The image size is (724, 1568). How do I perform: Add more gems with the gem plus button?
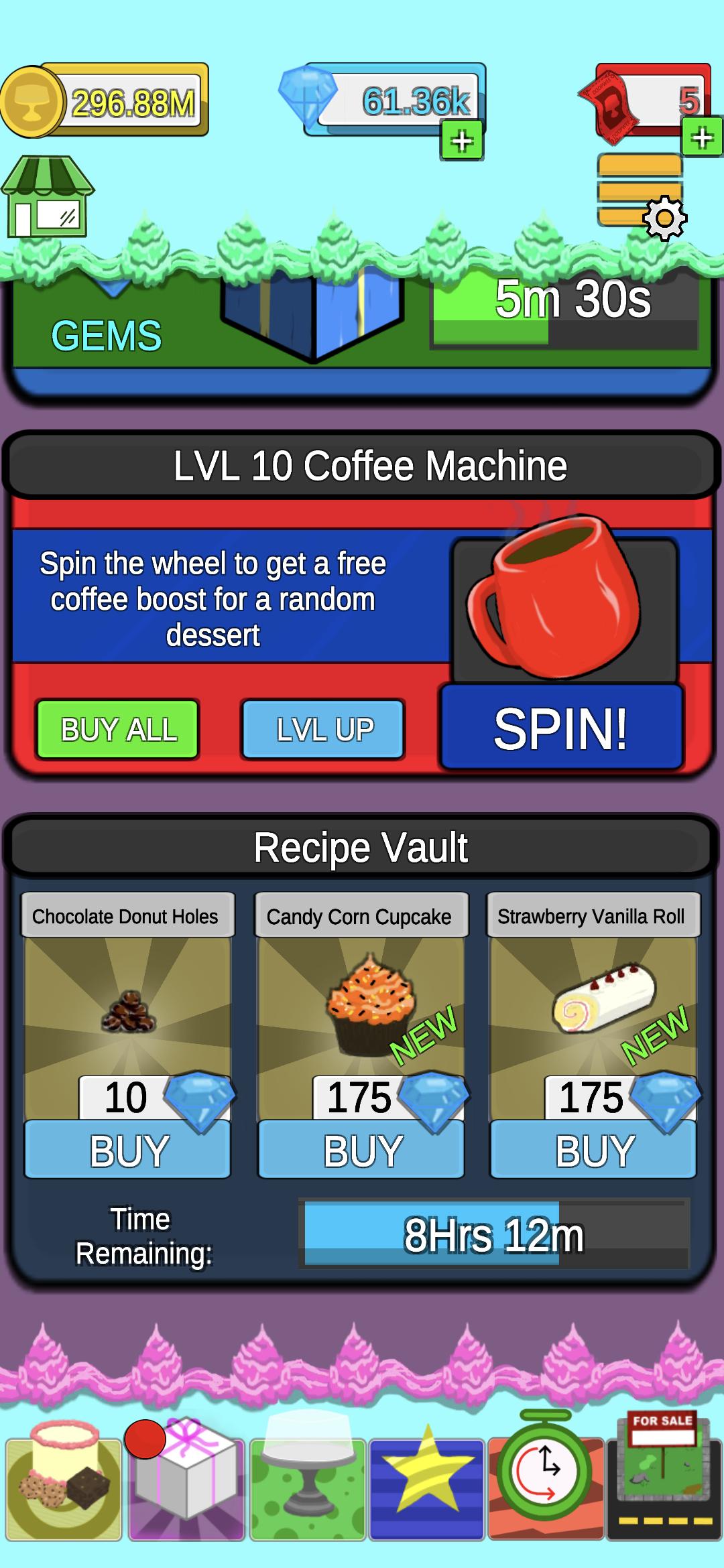462,141
